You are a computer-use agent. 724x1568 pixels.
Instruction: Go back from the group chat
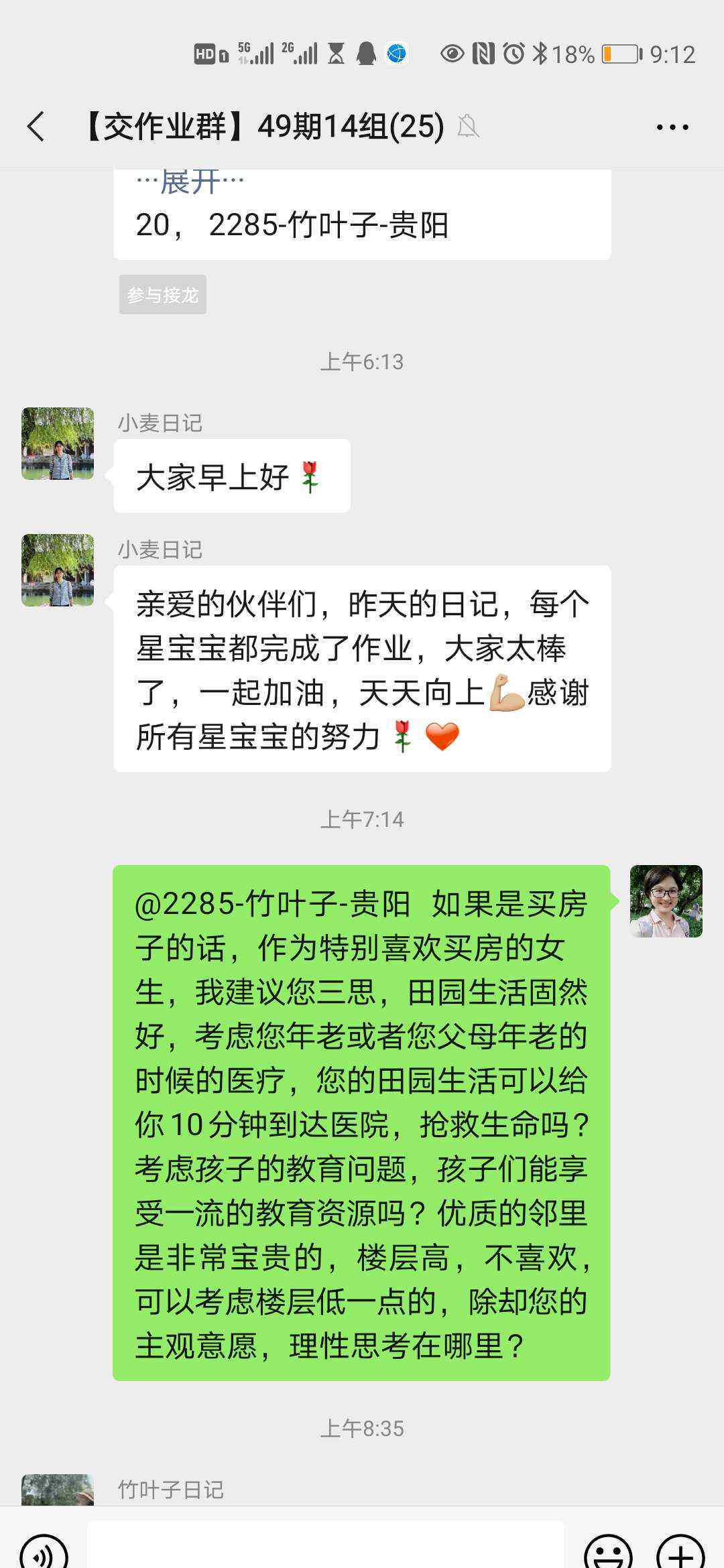[x=36, y=127]
